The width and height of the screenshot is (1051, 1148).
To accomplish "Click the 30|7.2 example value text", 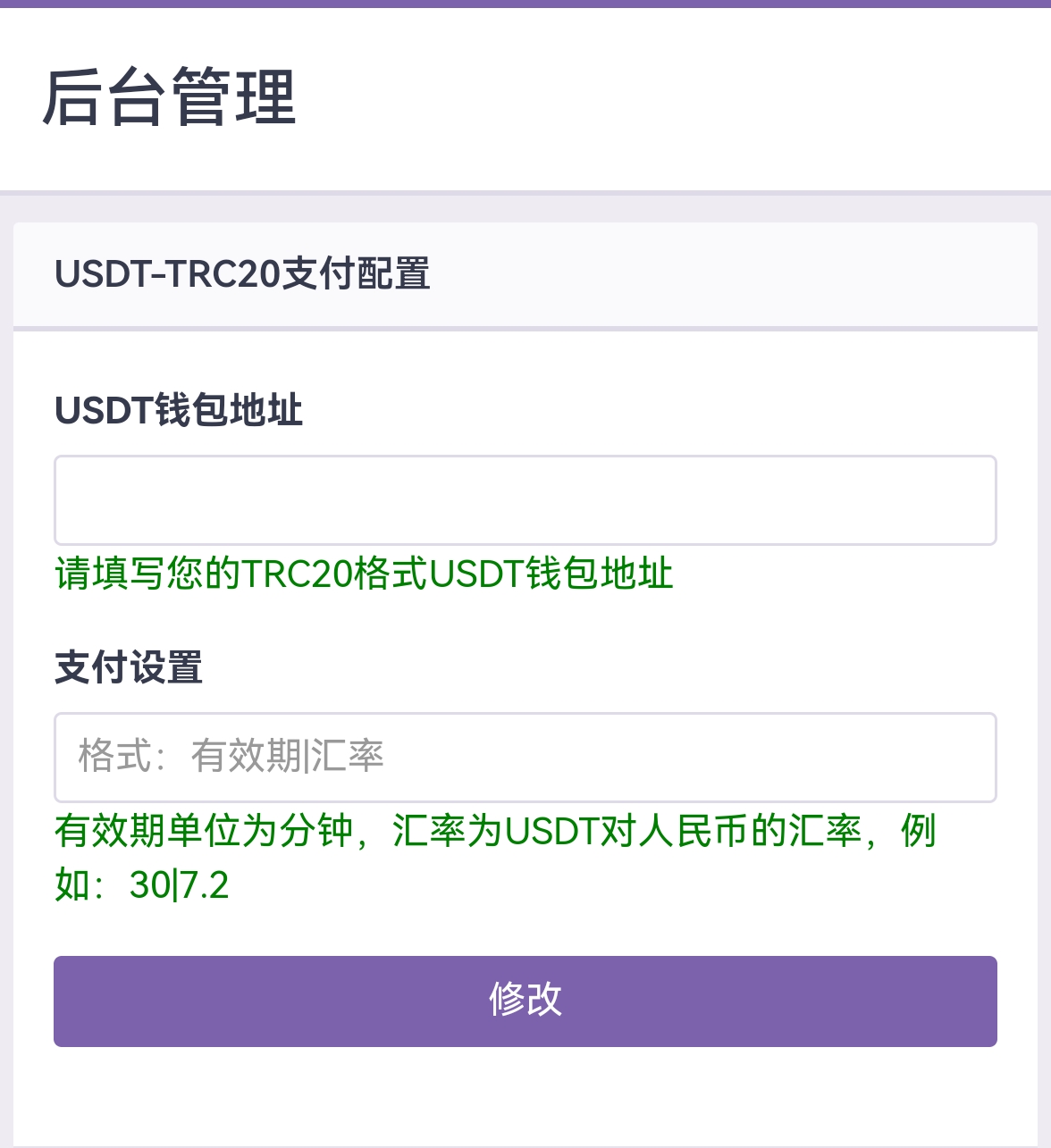I will [179, 885].
